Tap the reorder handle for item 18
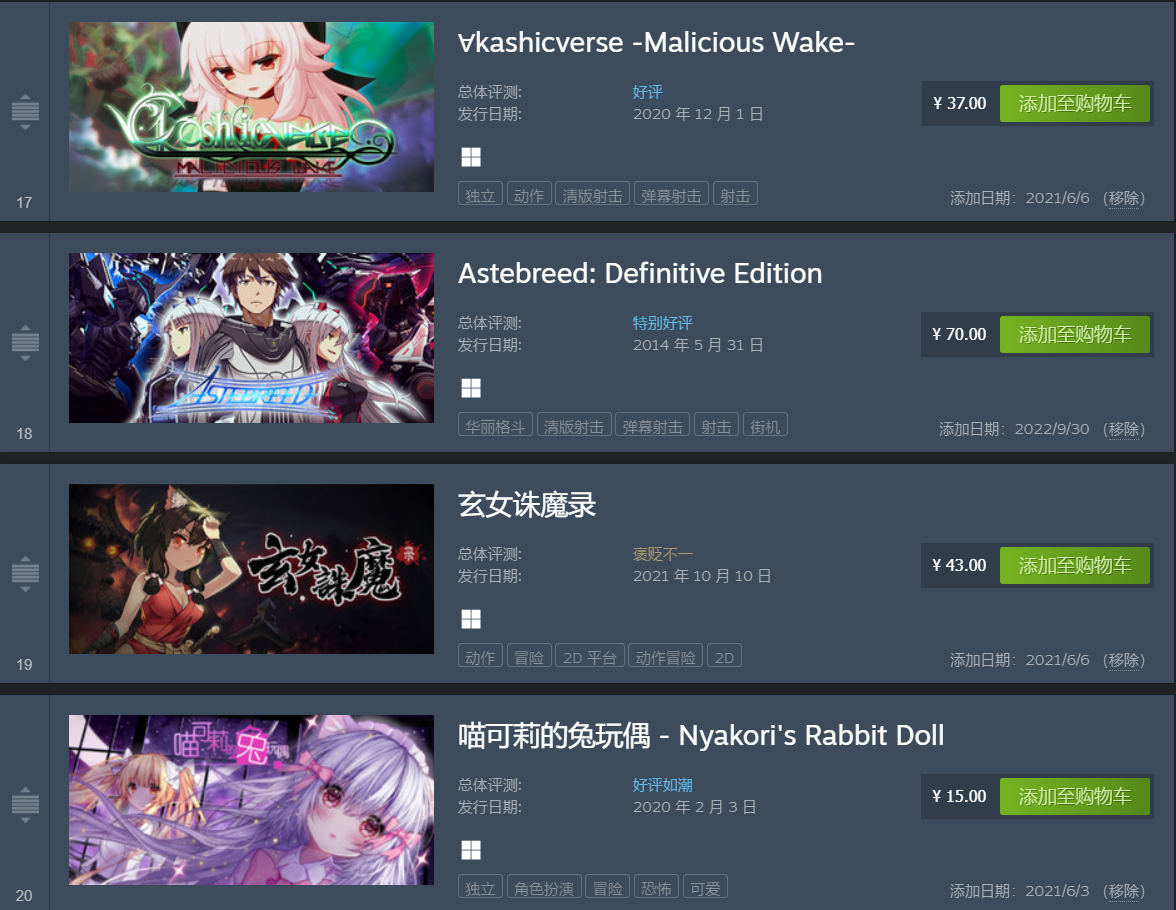Image resolution: width=1176 pixels, height=910 pixels. (x=25, y=342)
